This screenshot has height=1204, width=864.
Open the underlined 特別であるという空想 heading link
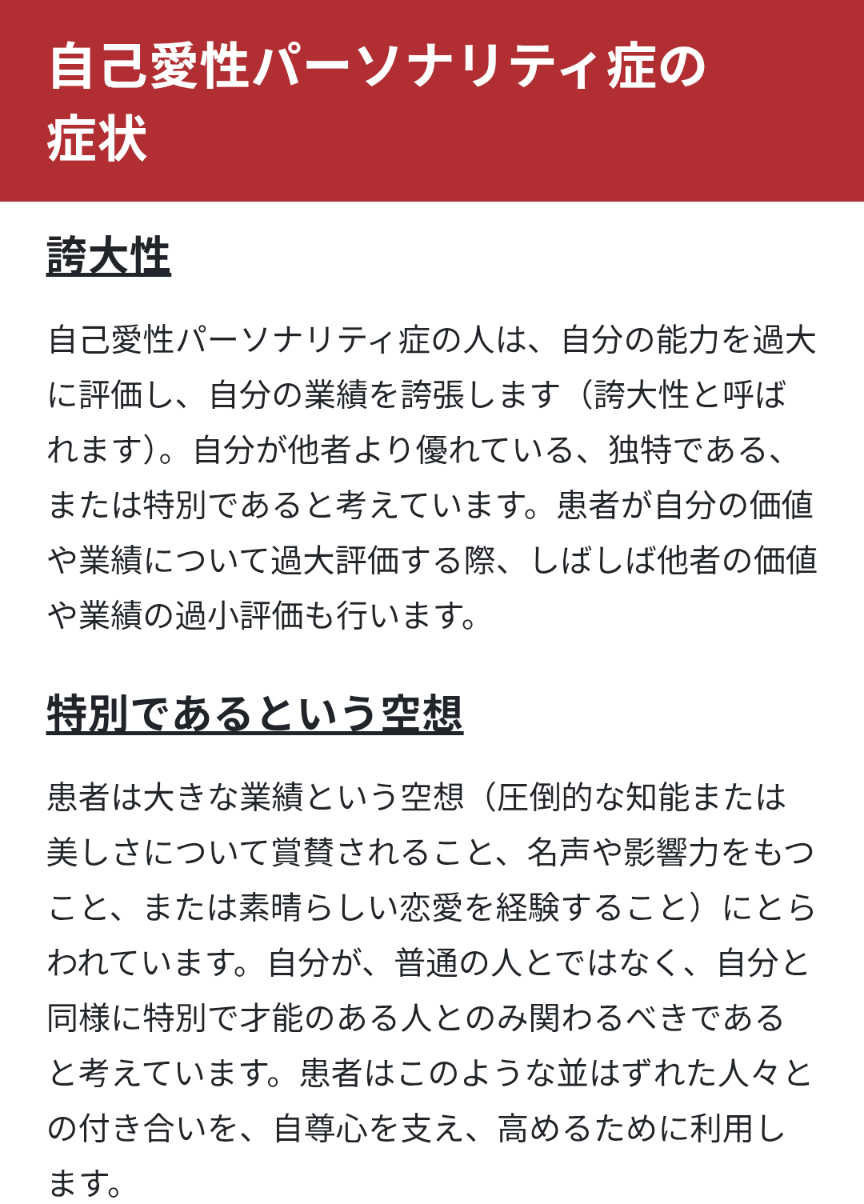(x=255, y=714)
